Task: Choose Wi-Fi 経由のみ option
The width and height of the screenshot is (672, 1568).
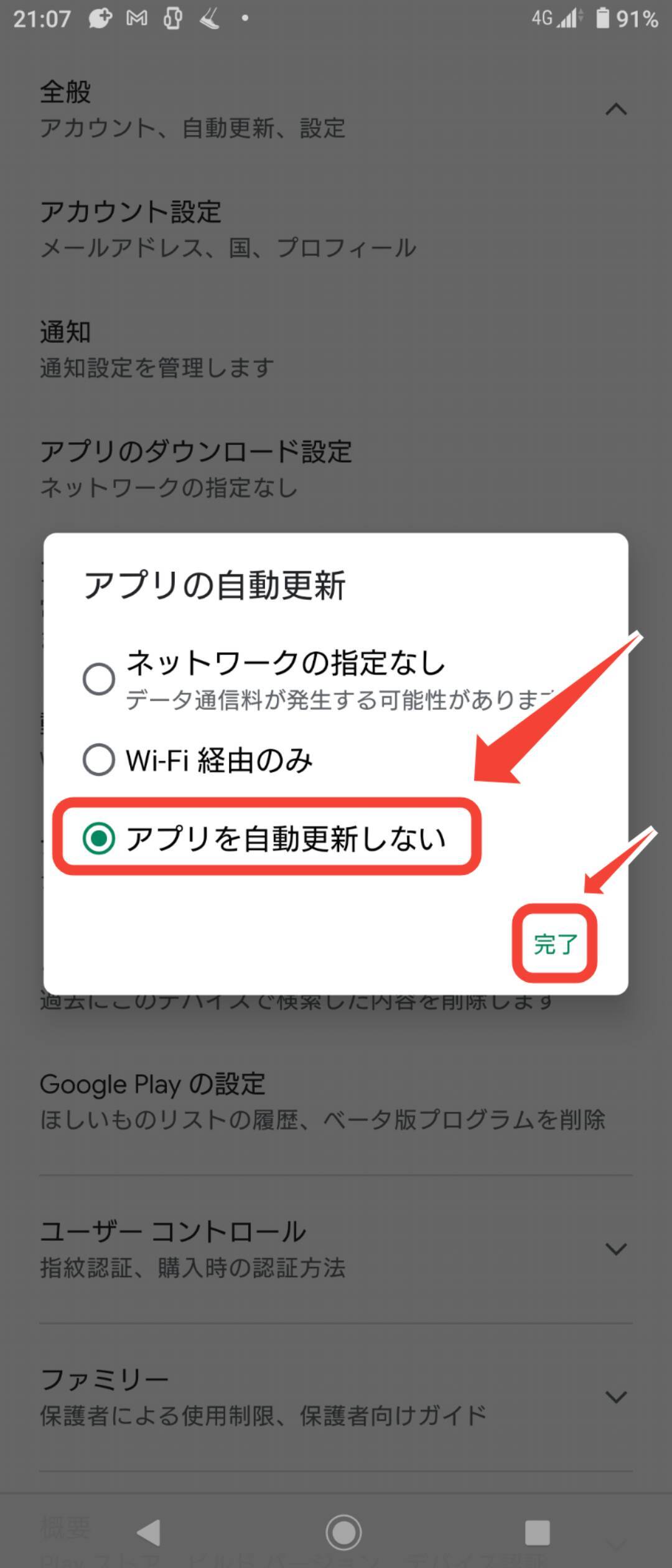Action: coord(99,760)
